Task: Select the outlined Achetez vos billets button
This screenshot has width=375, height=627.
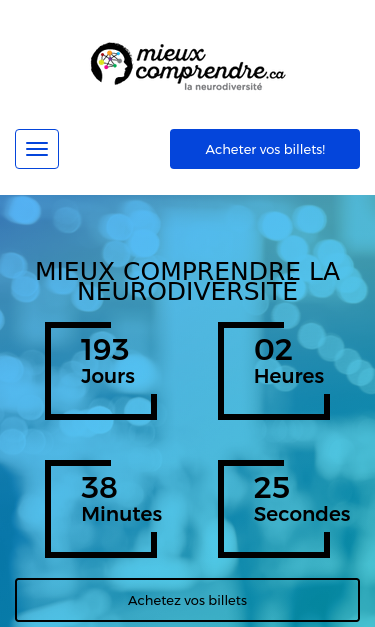Action: tap(188, 600)
